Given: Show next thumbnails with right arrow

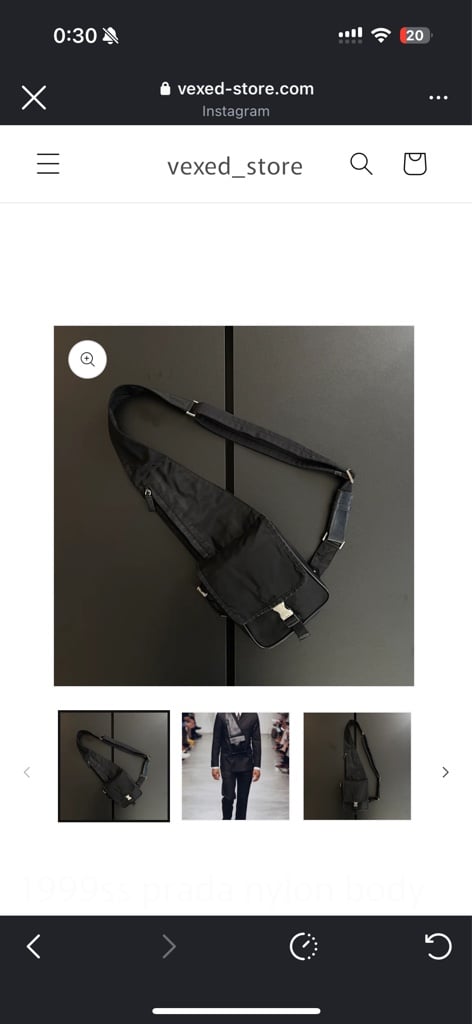Looking at the screenshot, I should [445, 773].
